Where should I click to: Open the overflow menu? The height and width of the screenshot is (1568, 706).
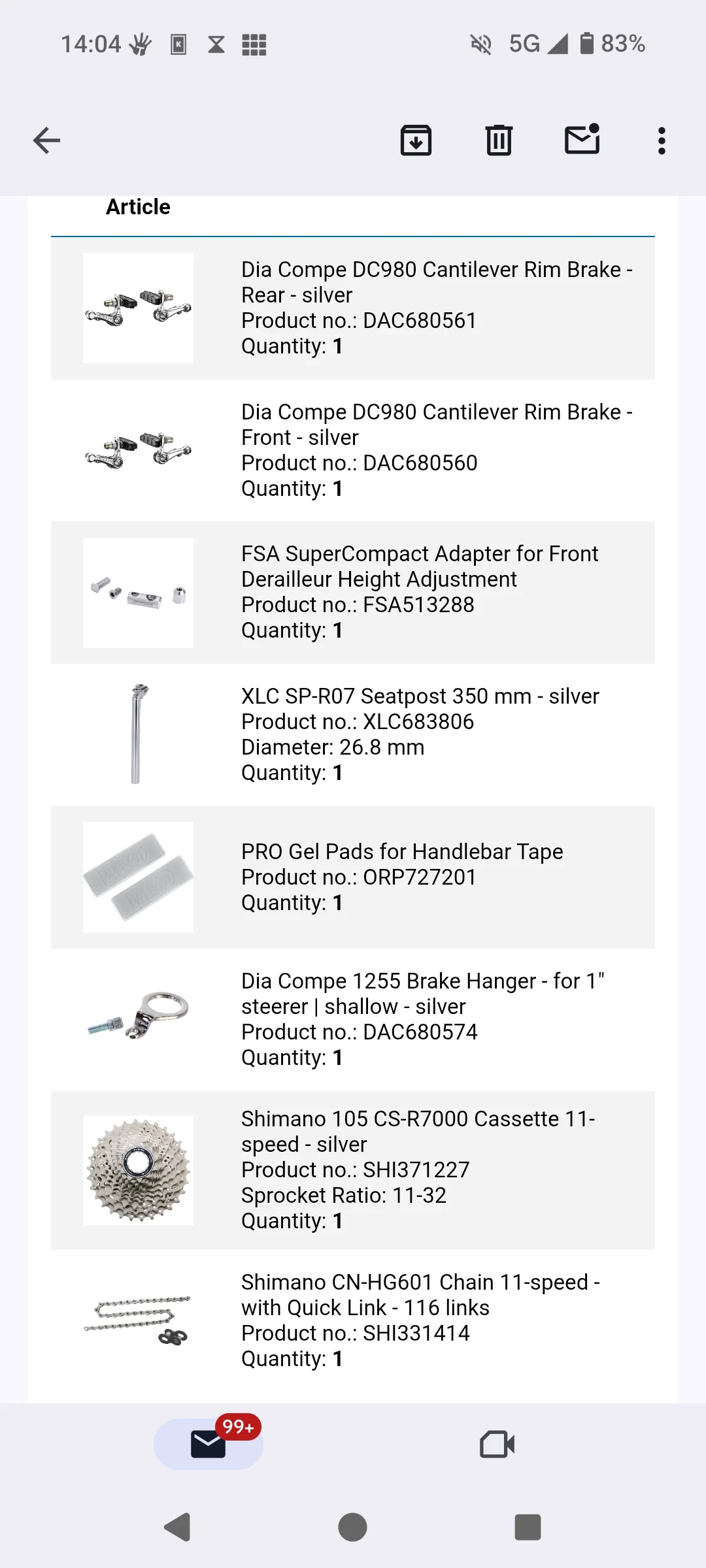click(x=662, y=140)
